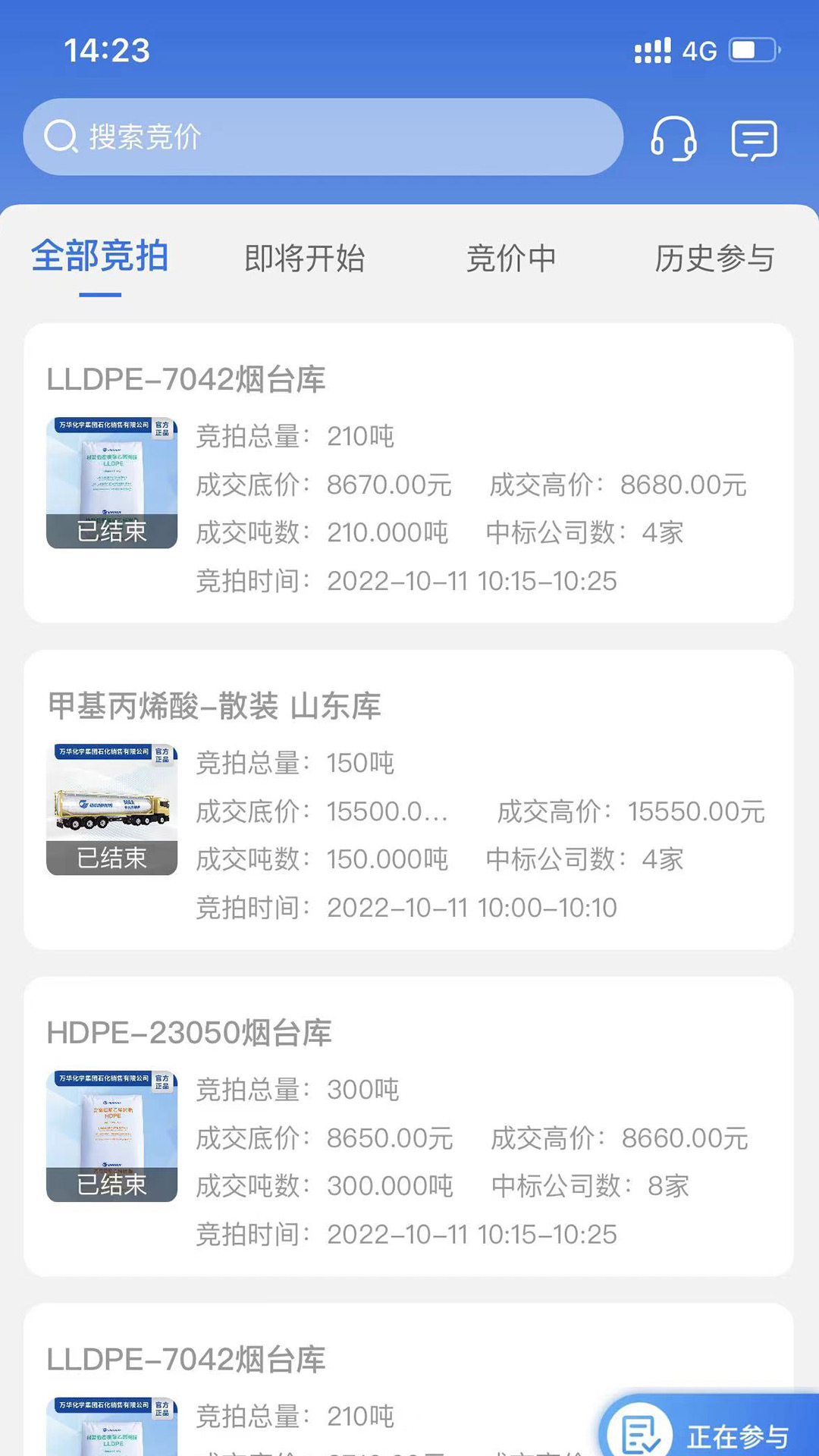The image size is (819, 1456).
Task: Switch to the 即将开始 tab
Action: point(303,259)
